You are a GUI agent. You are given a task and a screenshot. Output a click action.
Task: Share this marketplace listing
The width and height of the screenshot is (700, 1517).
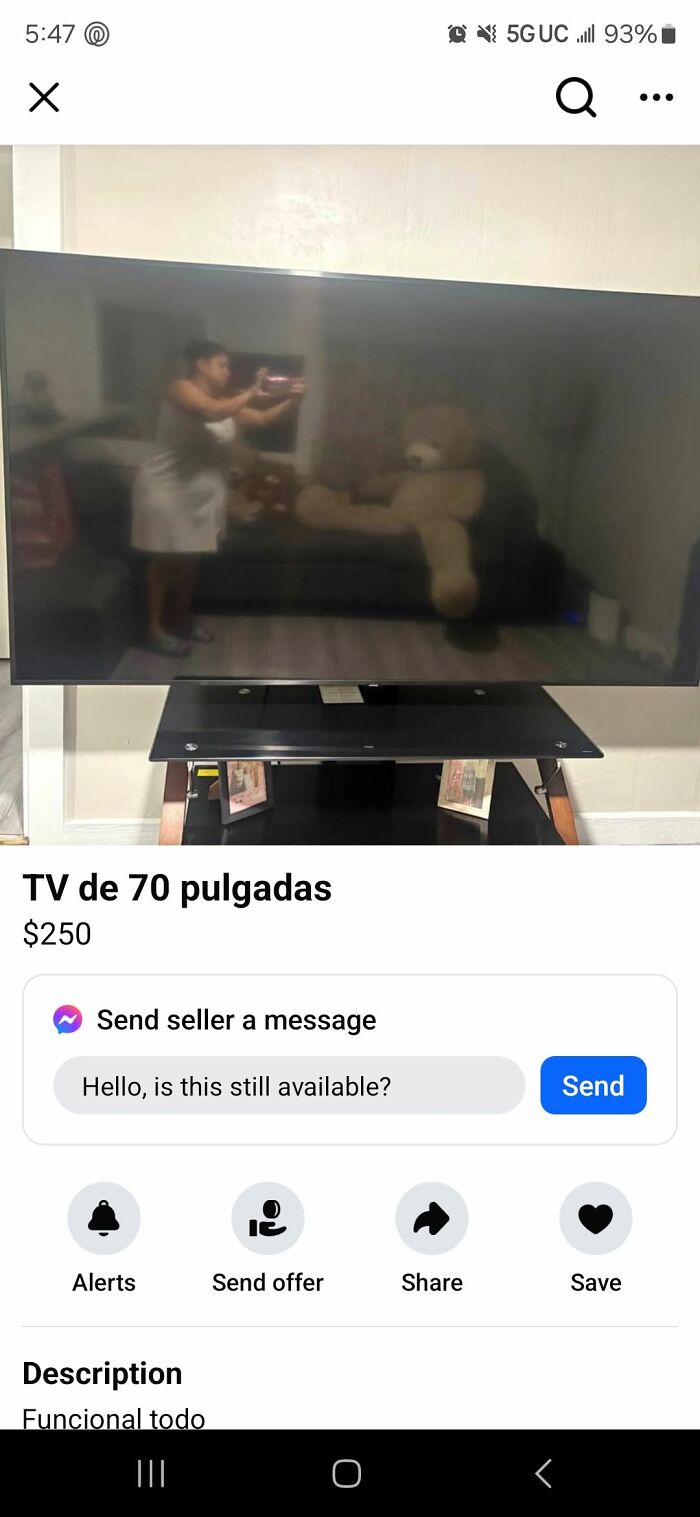[x=432, y=1218]
